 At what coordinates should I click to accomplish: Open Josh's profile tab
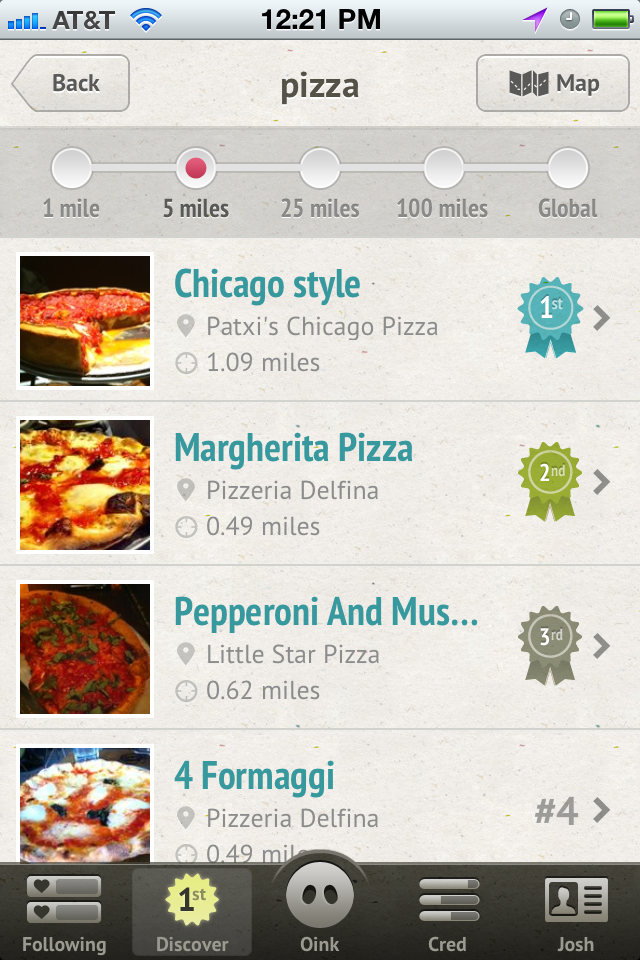pos(575,912)
